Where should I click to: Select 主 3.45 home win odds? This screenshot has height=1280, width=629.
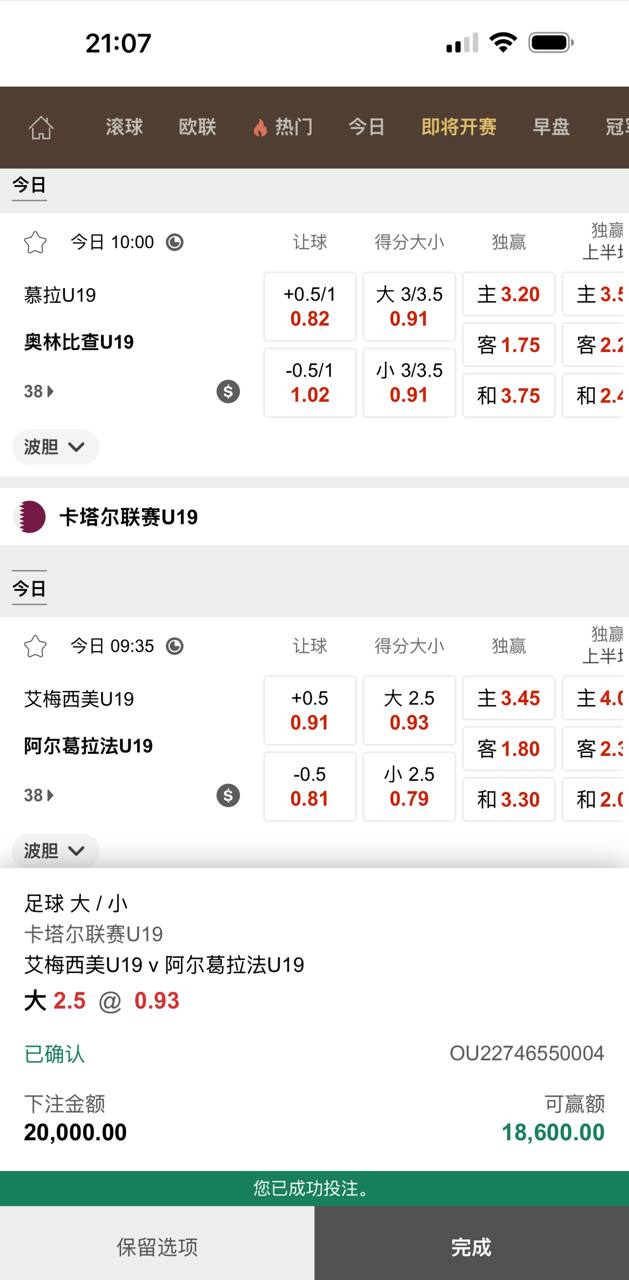[508, 698]
